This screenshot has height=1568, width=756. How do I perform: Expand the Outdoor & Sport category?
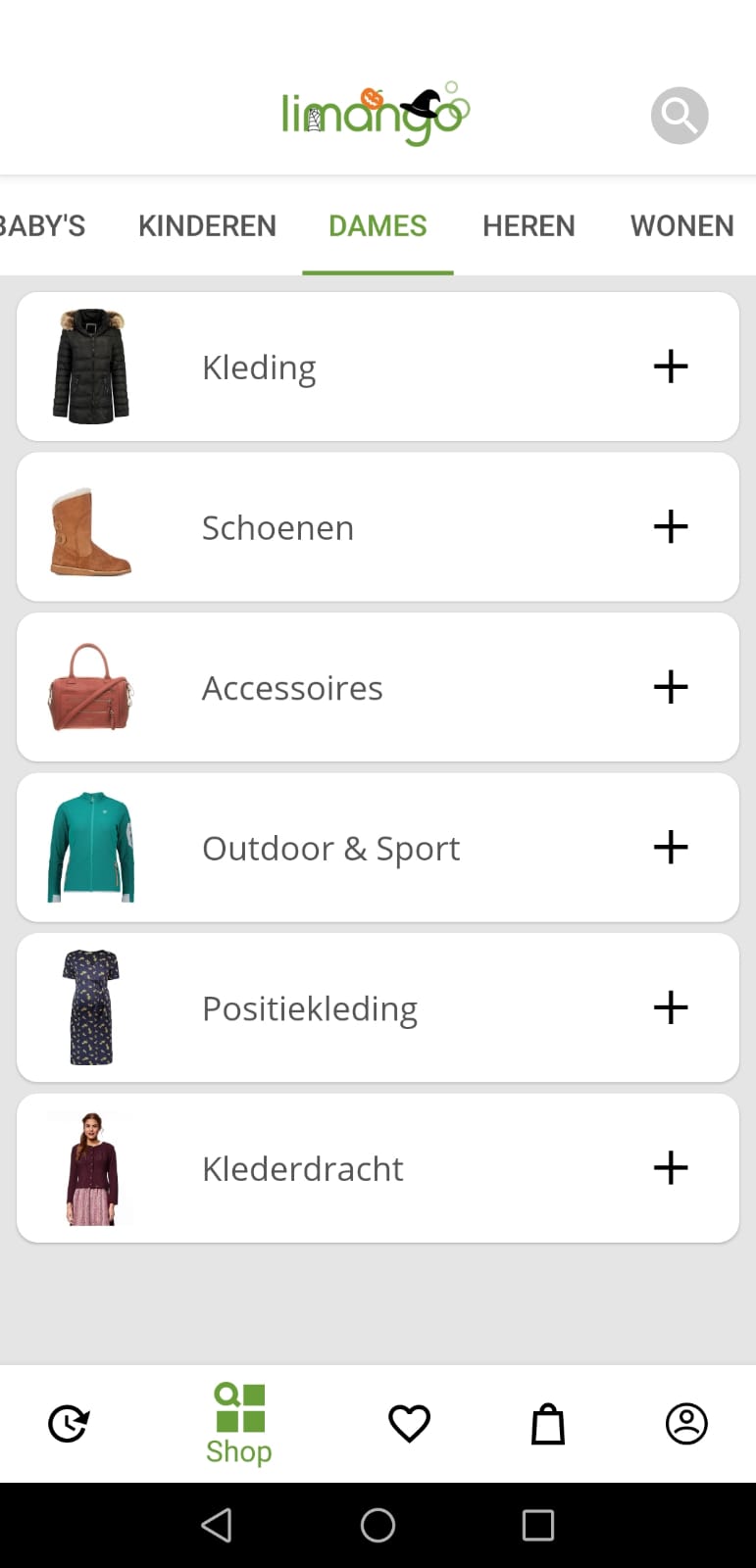pos(670,847)
